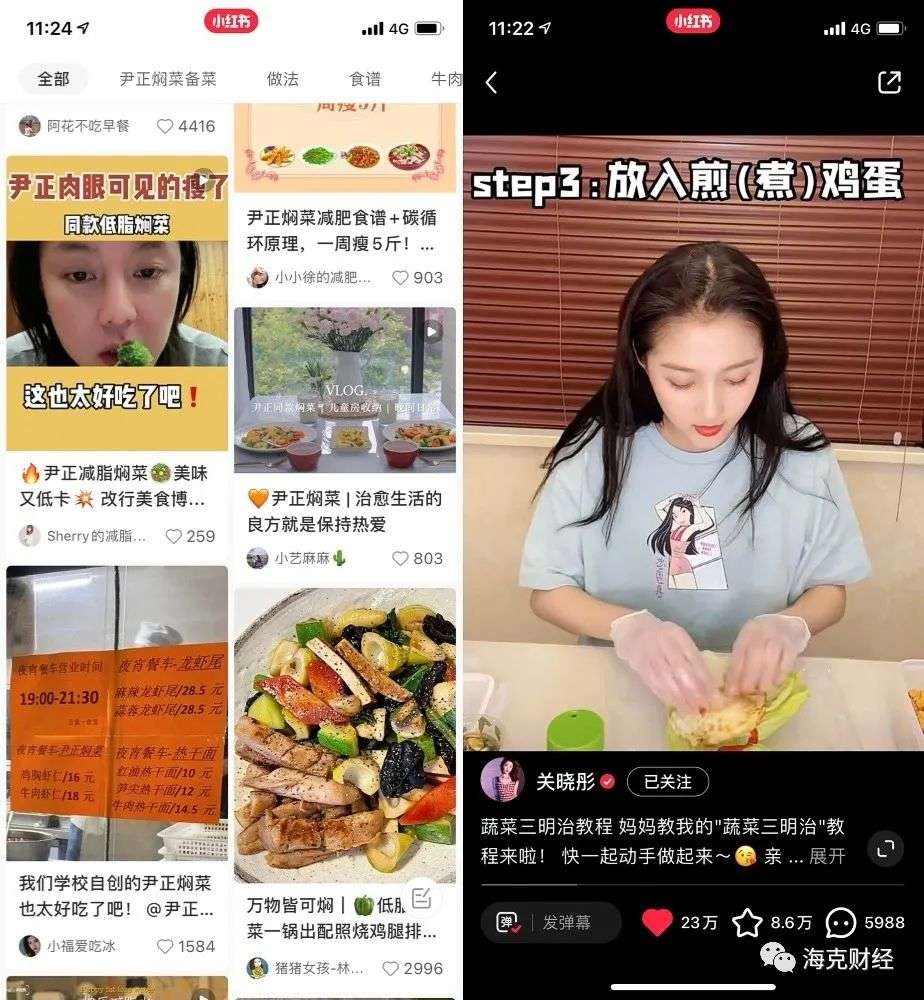Favorite the video with the star icon
The width and height of the screenshot is (924, 1000).
pyautogui.click(x=747, y=922)
